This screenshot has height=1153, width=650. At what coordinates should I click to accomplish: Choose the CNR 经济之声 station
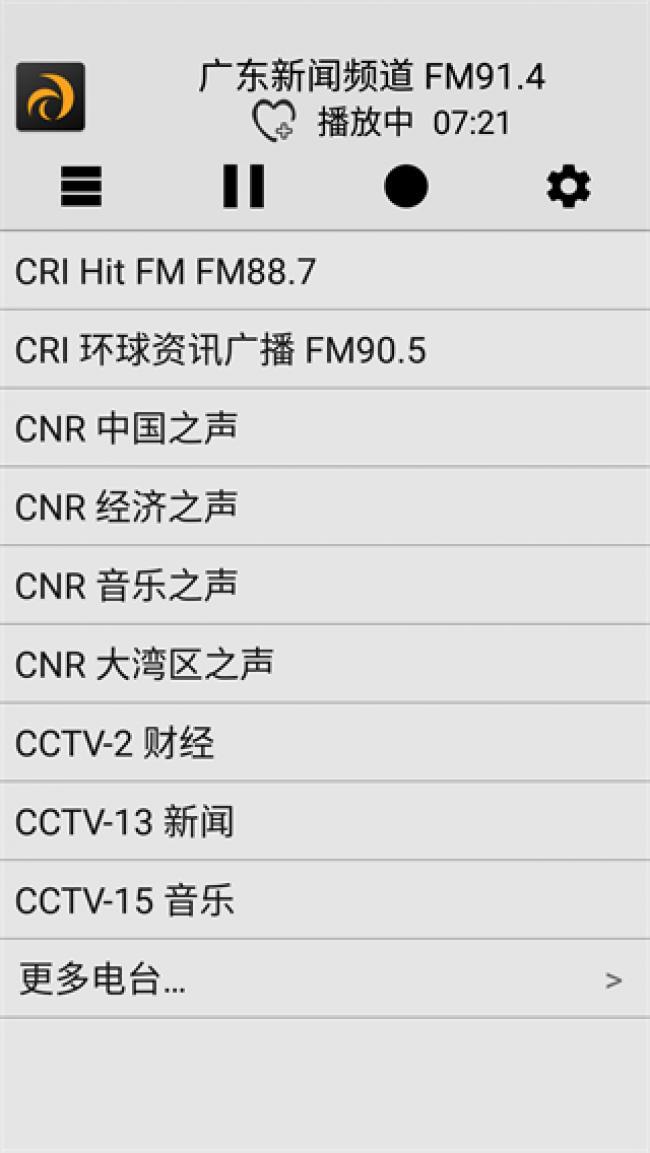click(325, 507)
